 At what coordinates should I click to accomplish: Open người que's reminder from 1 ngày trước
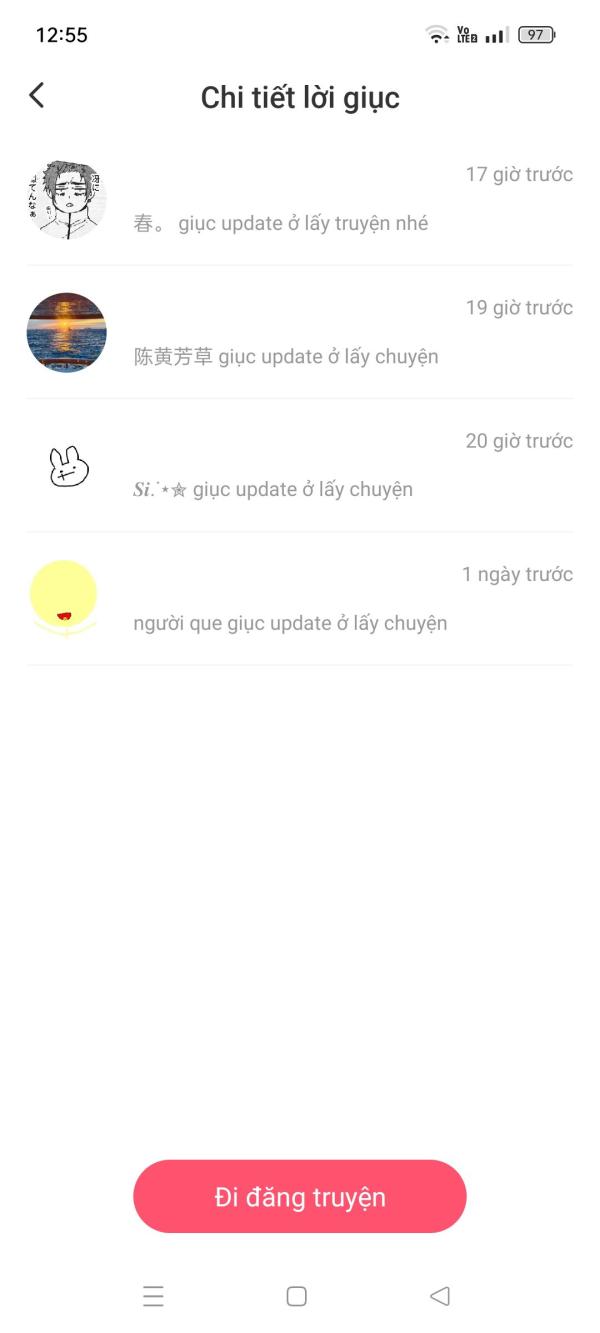click(x=300, y=598)
